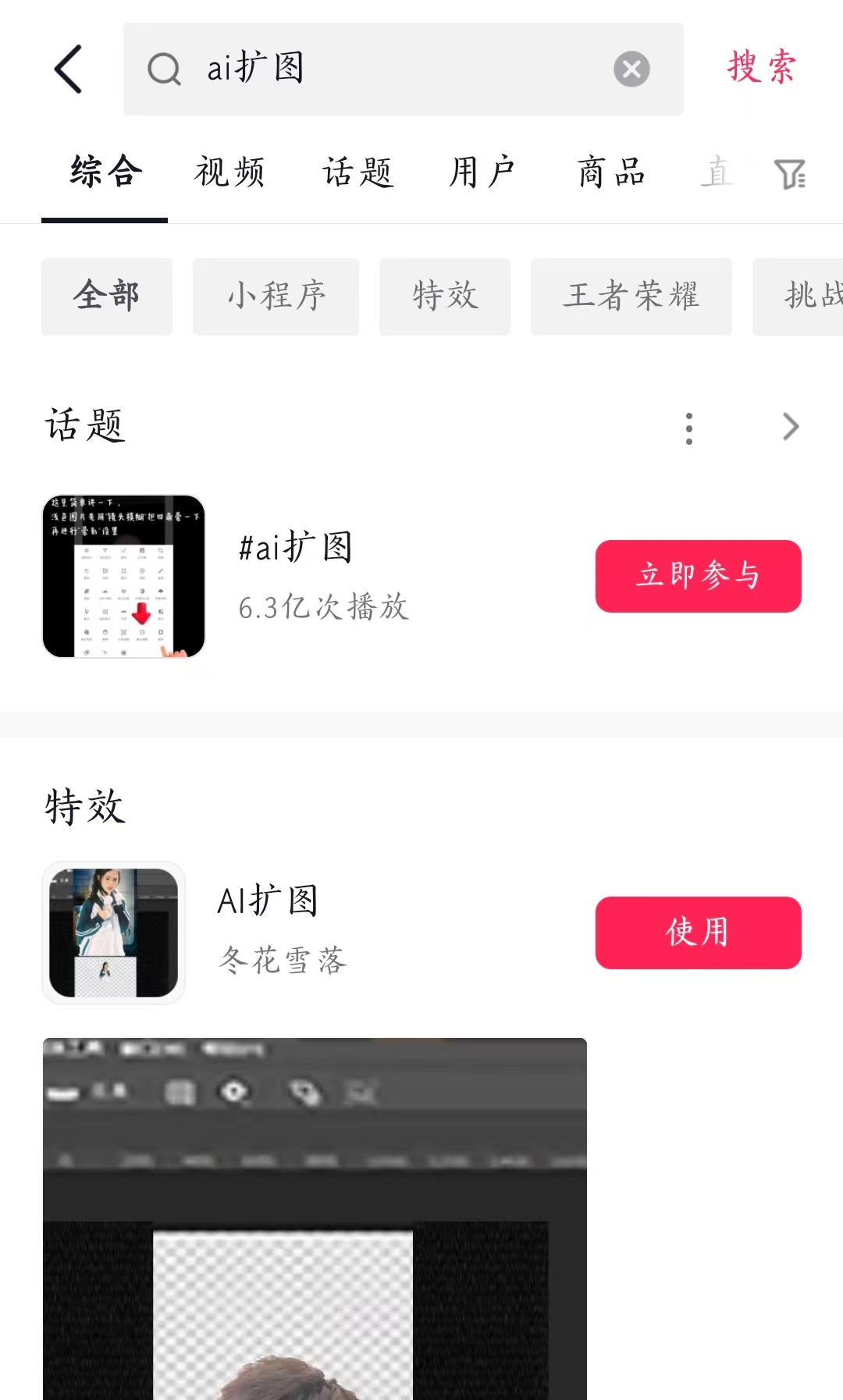Viewport: 843px width, 1400px height.
Task: Switch to the 商品 tab
Action: coord(611,172)
